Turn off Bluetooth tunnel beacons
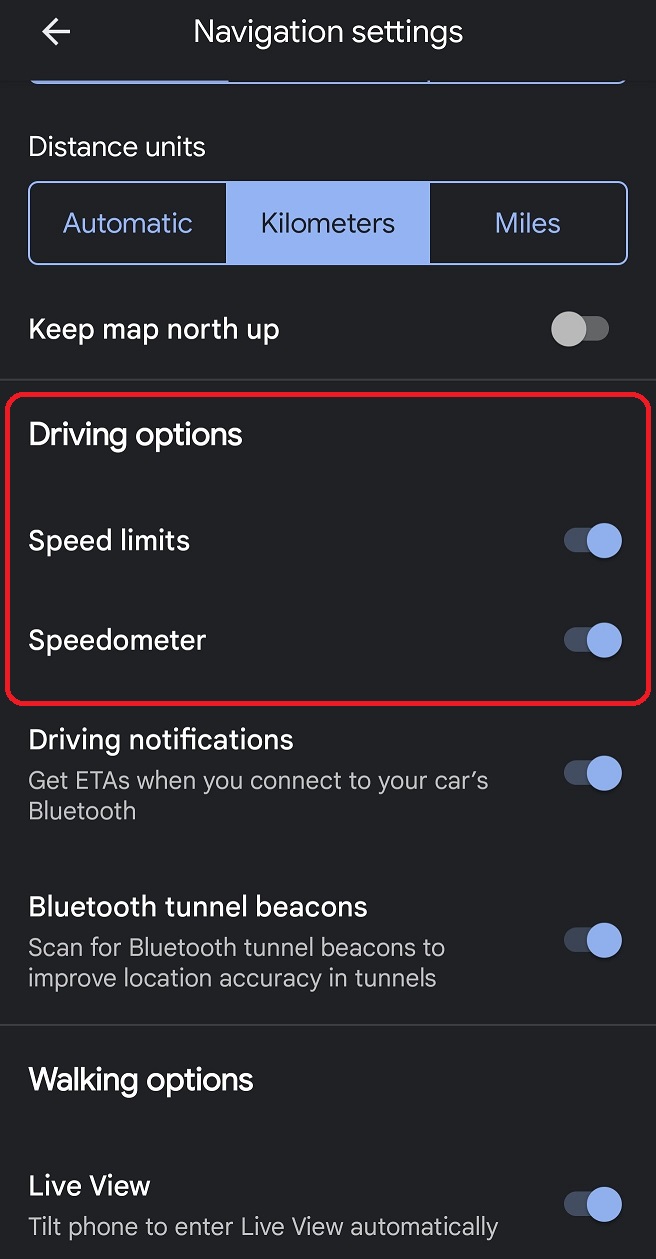Viewport: 656px width, 1259px height. coord(593,940)
